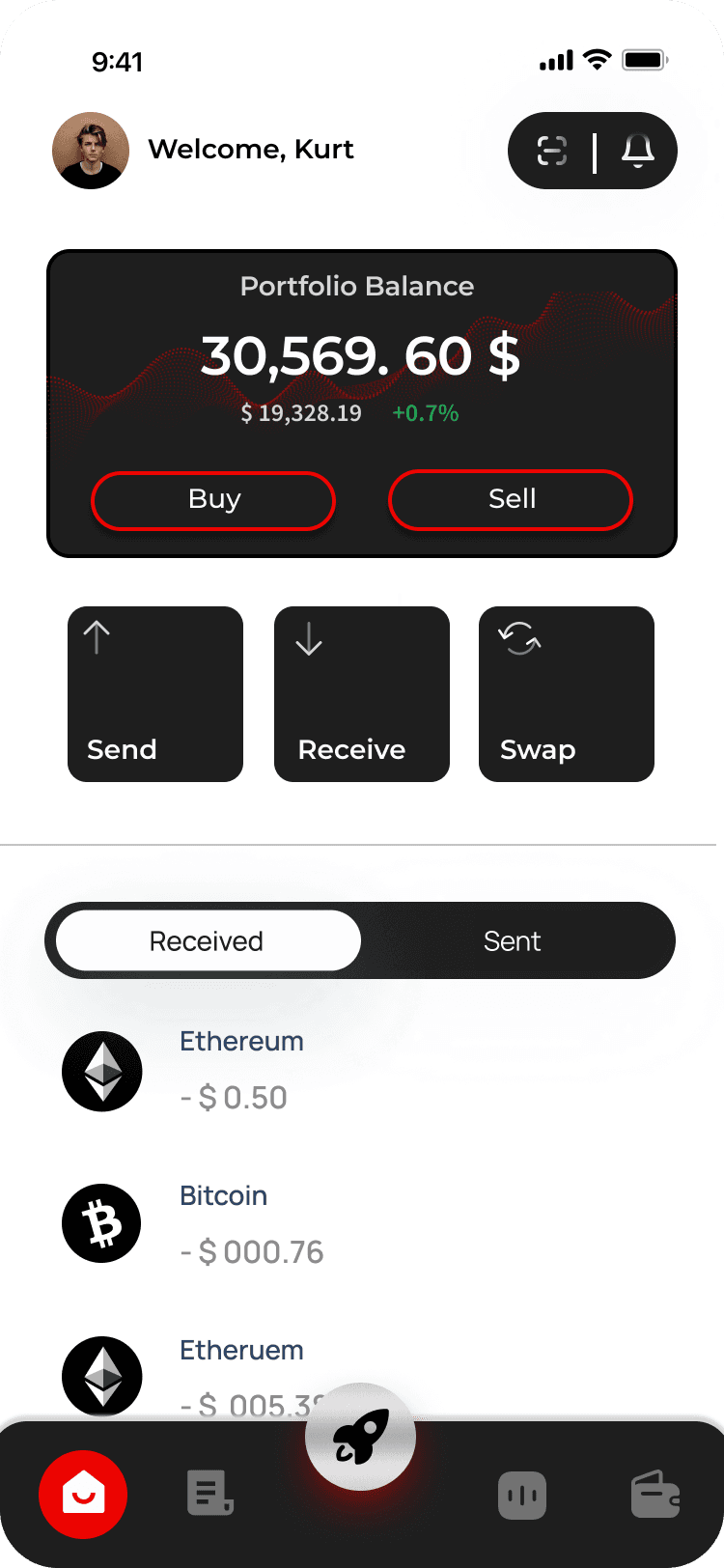Viewport: 724px width, 1568px height.
Task: Tap the center rocket button
Action: tap(361, 1437)
